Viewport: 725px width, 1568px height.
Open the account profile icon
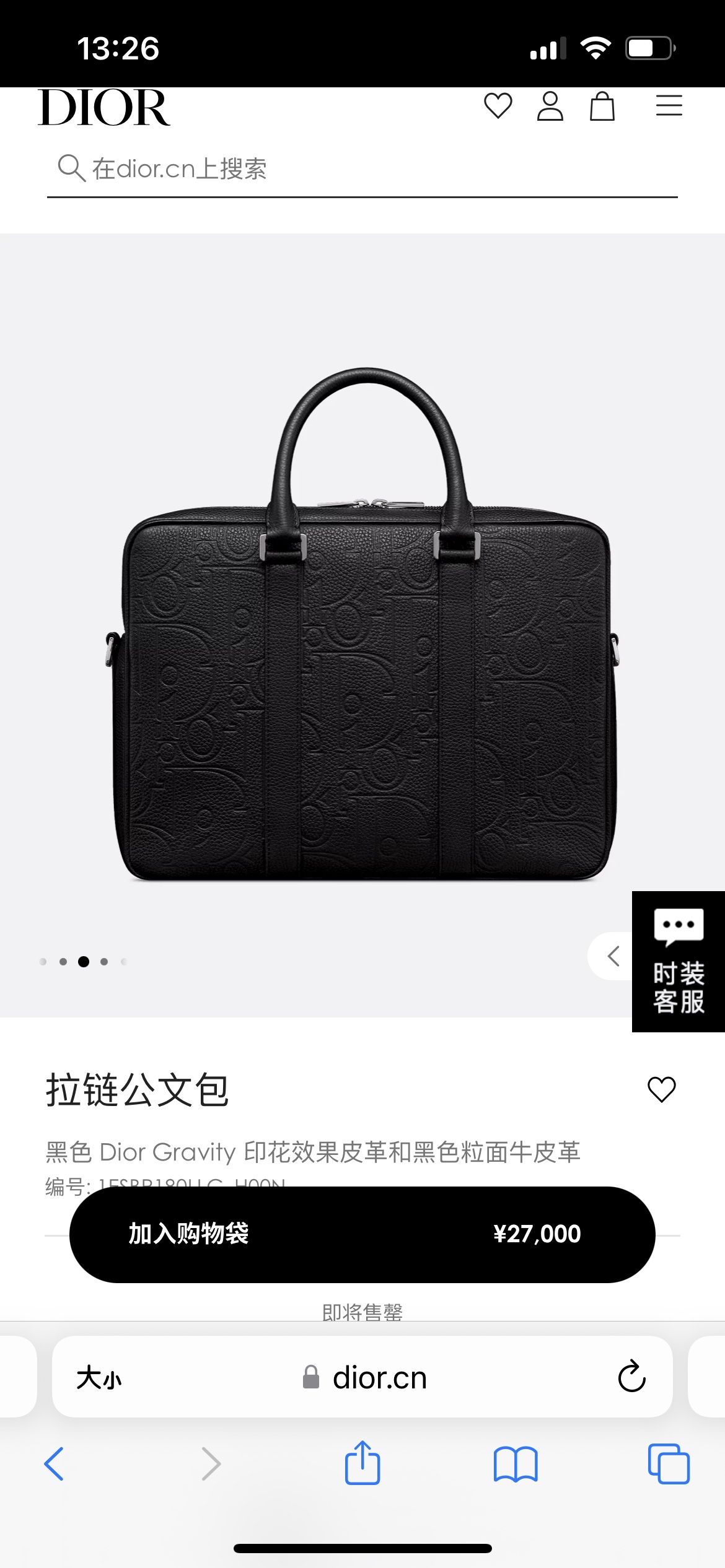(550, 106)
